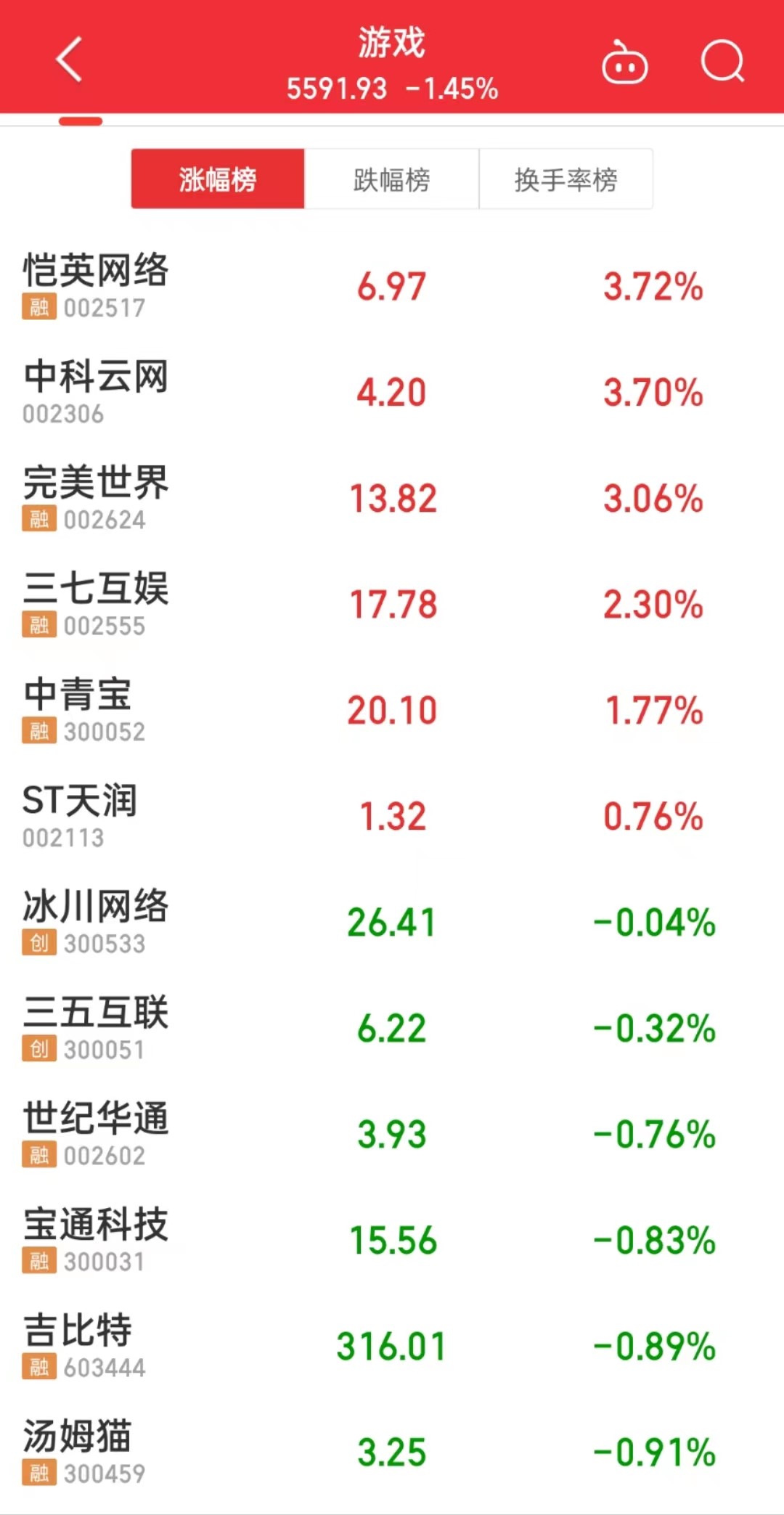
Task: Select ST天润 in the list
Action: point(80,804)
